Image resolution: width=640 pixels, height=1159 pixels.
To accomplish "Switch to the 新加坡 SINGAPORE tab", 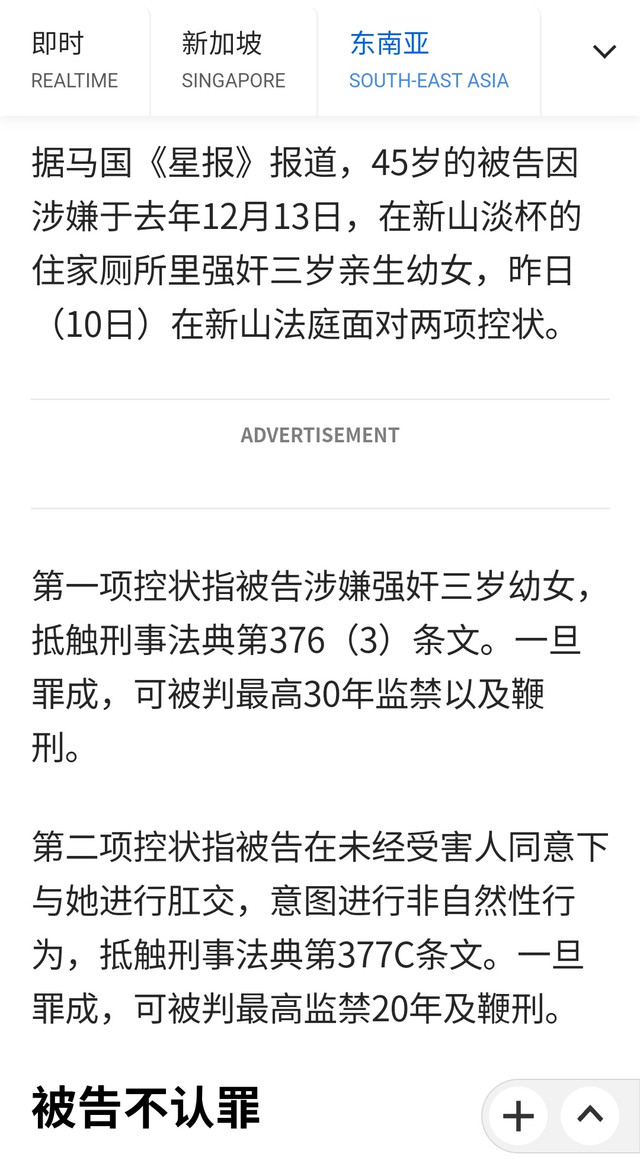I will [233, 60].
